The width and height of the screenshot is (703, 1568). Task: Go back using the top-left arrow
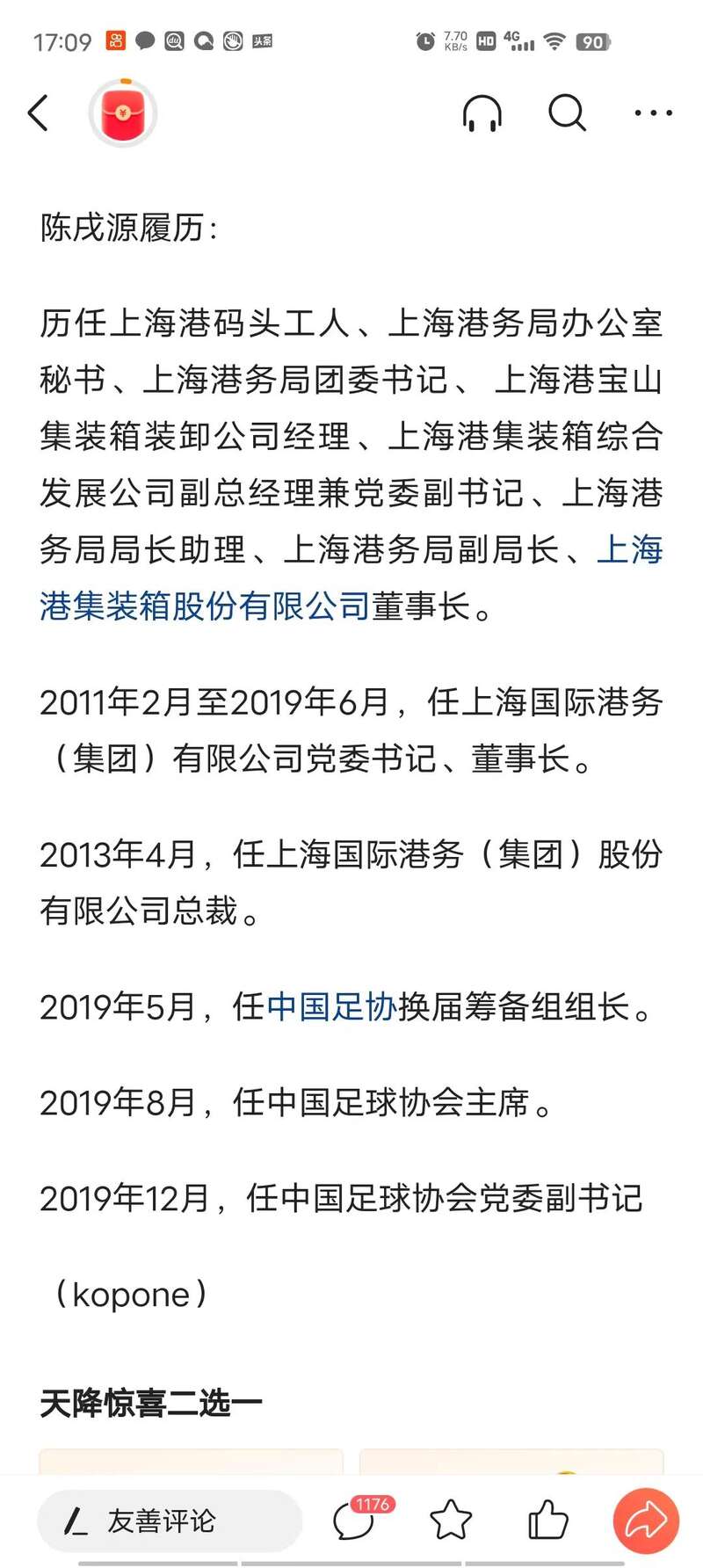[38, 113]
